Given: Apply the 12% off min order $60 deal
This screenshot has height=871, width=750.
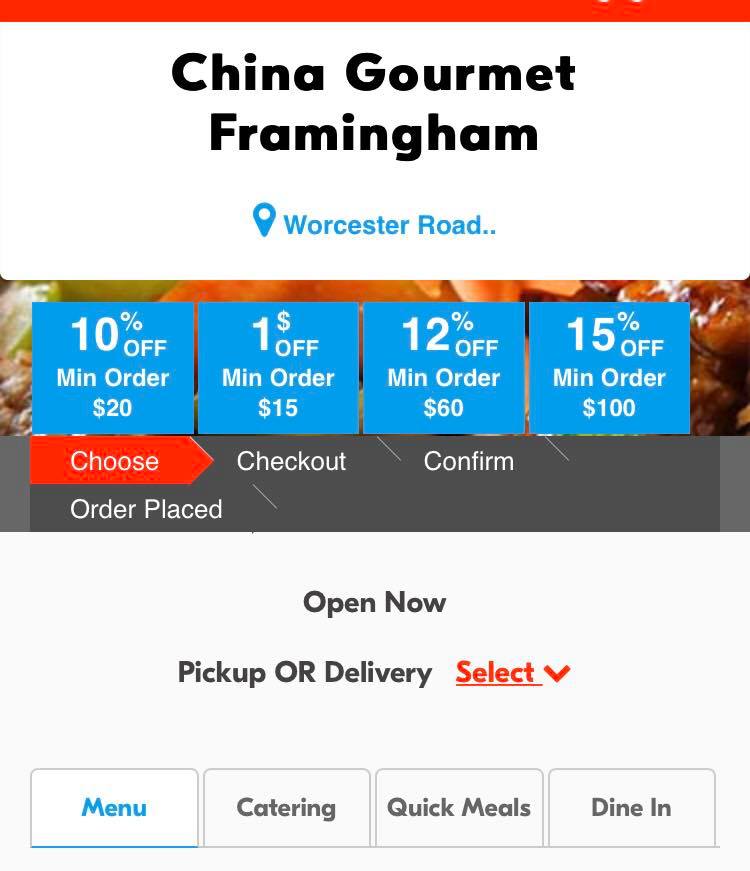Looking at the screenshot, I should tap(444, 367).
